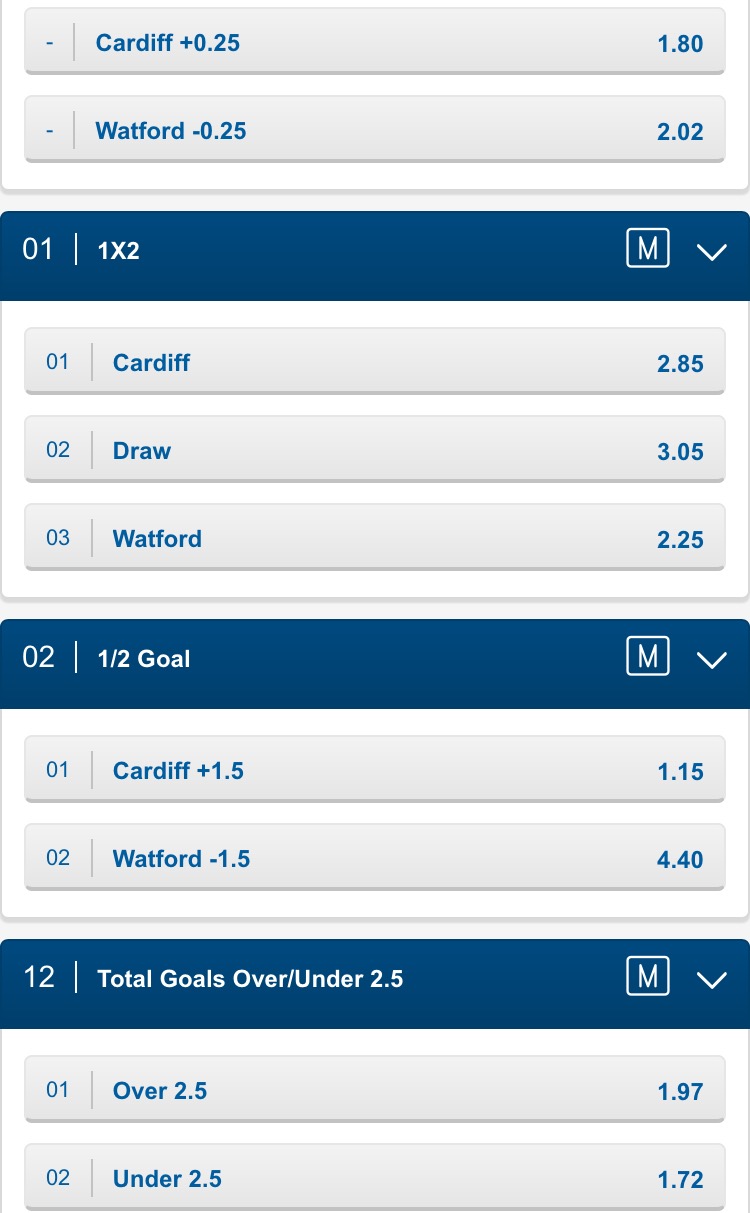Select Cardiff +0.25 at 1.80 odds
The height and width of the screenshot is (1213, 750).
[x=374, y=44]
